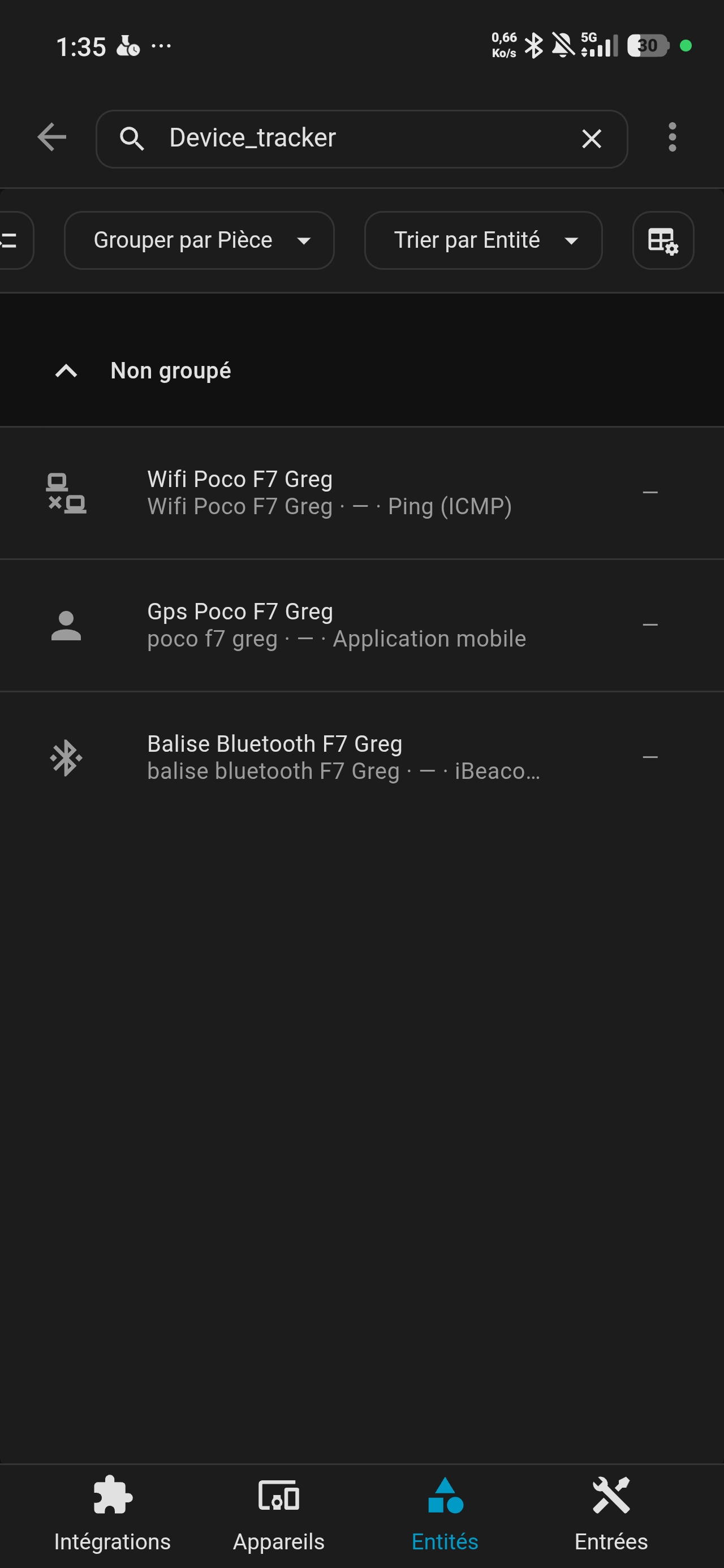The height and width of the screenshot is (1568, 724).
Task: Open the Trier par Entité dropdown
Action: (482, 240)
